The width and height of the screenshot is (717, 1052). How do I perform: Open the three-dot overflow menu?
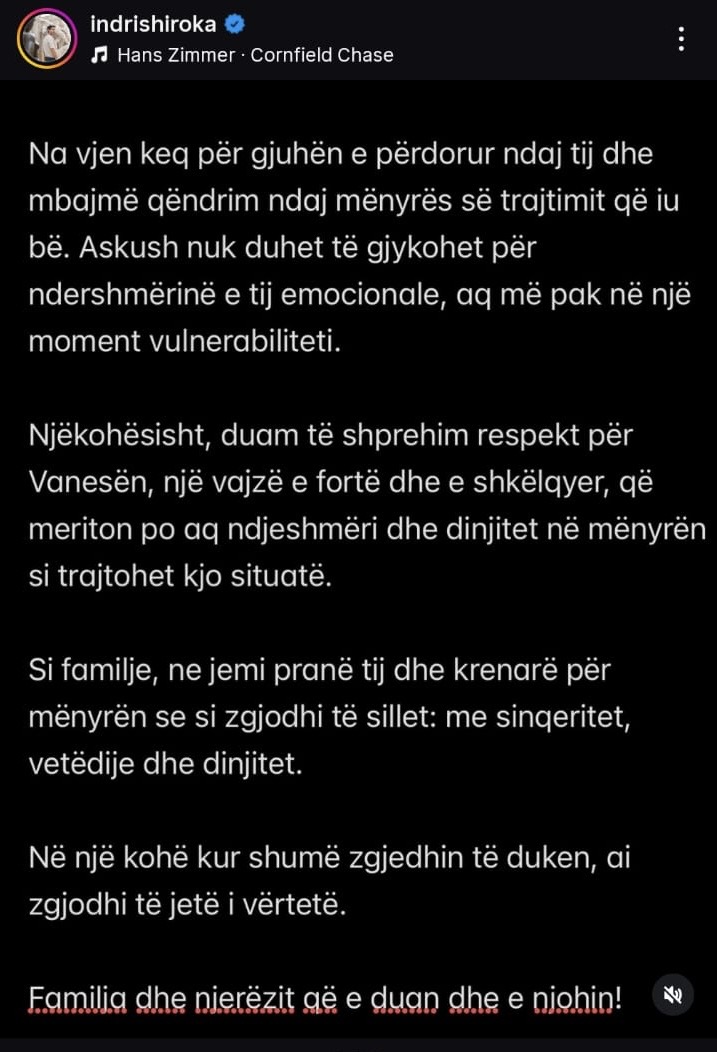[681, 39]
